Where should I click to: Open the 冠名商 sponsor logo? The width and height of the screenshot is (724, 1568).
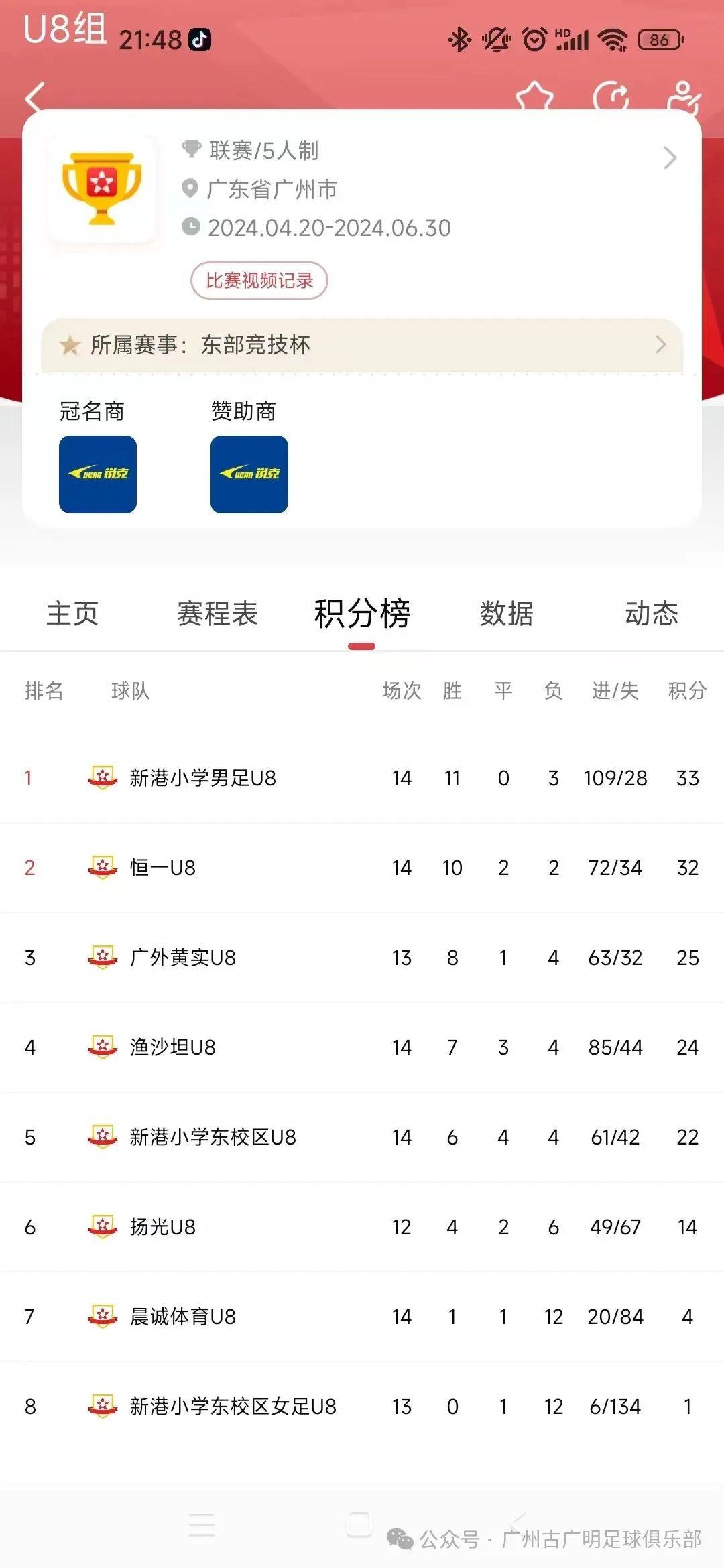click(x=98, y=474)
